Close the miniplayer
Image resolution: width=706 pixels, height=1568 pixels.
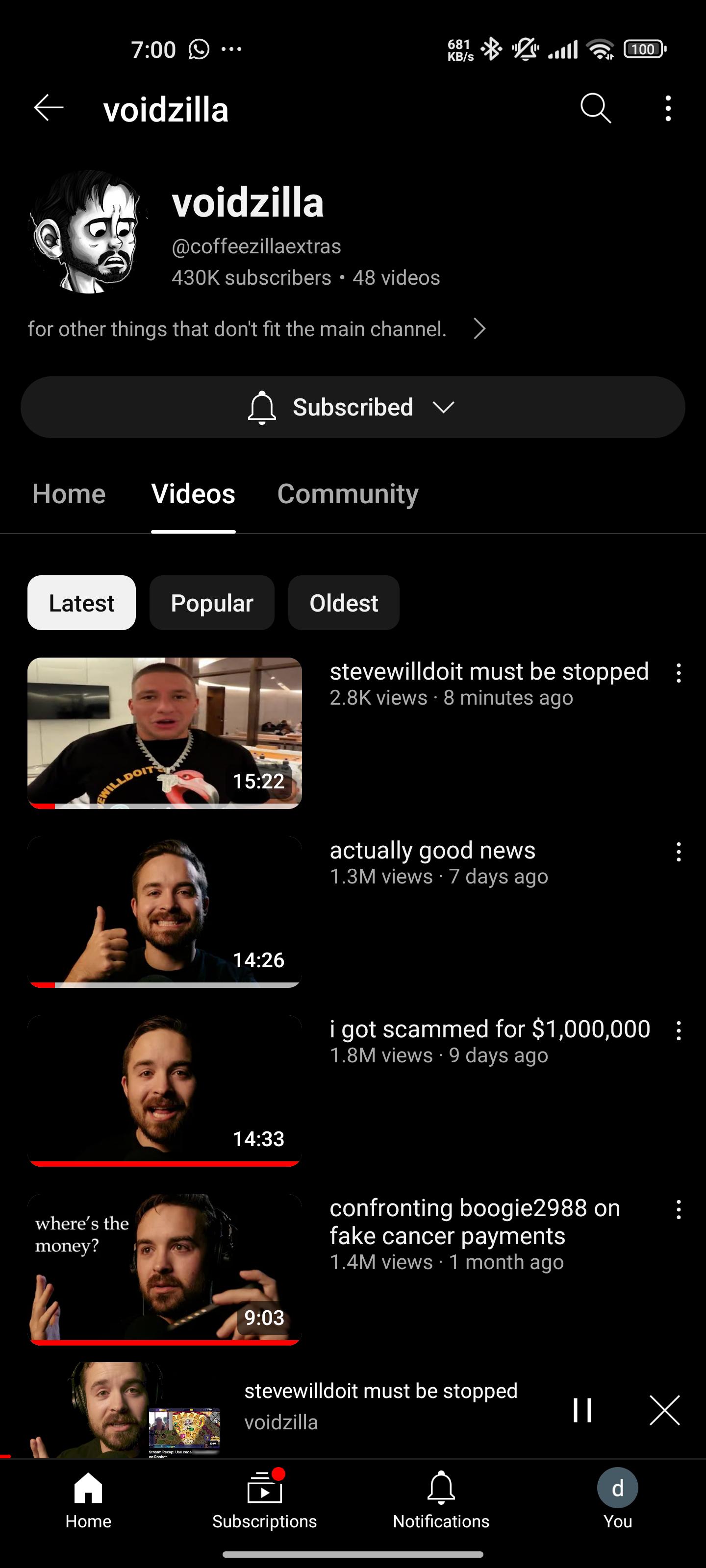(664, 1410)
